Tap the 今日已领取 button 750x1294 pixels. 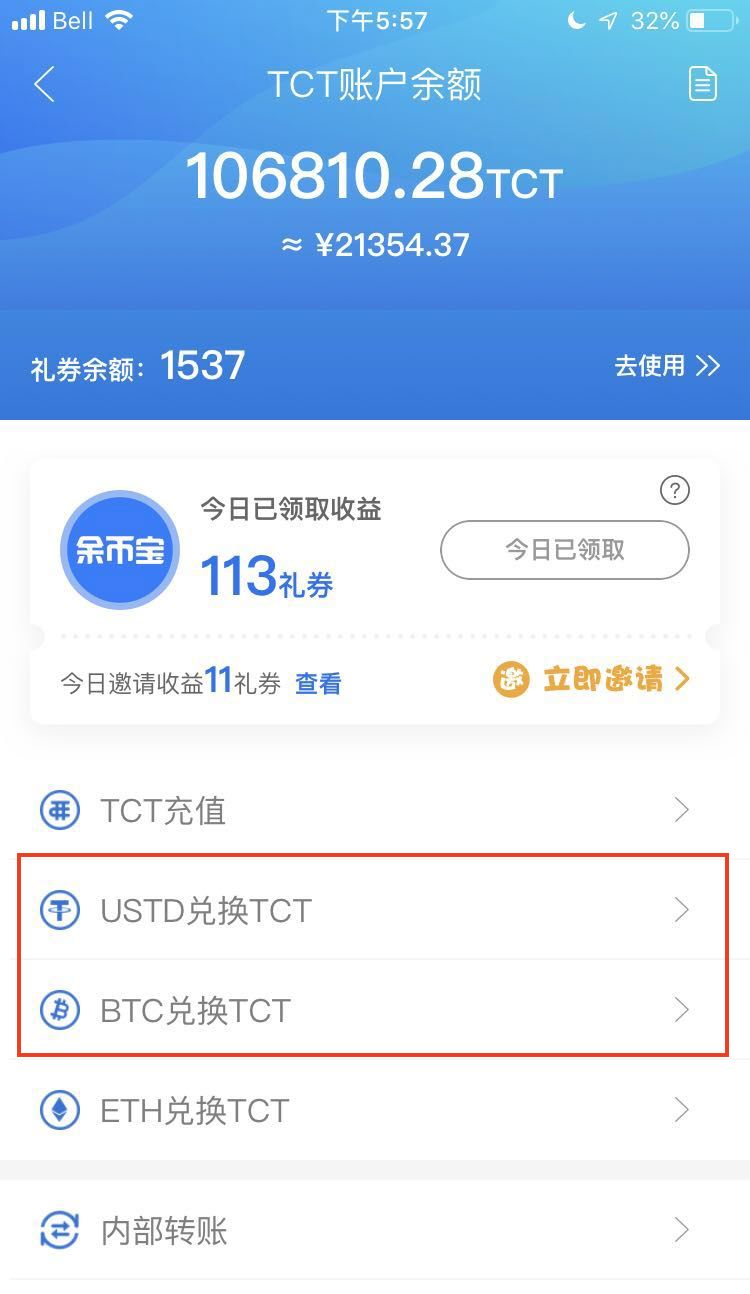click(565, 549)
